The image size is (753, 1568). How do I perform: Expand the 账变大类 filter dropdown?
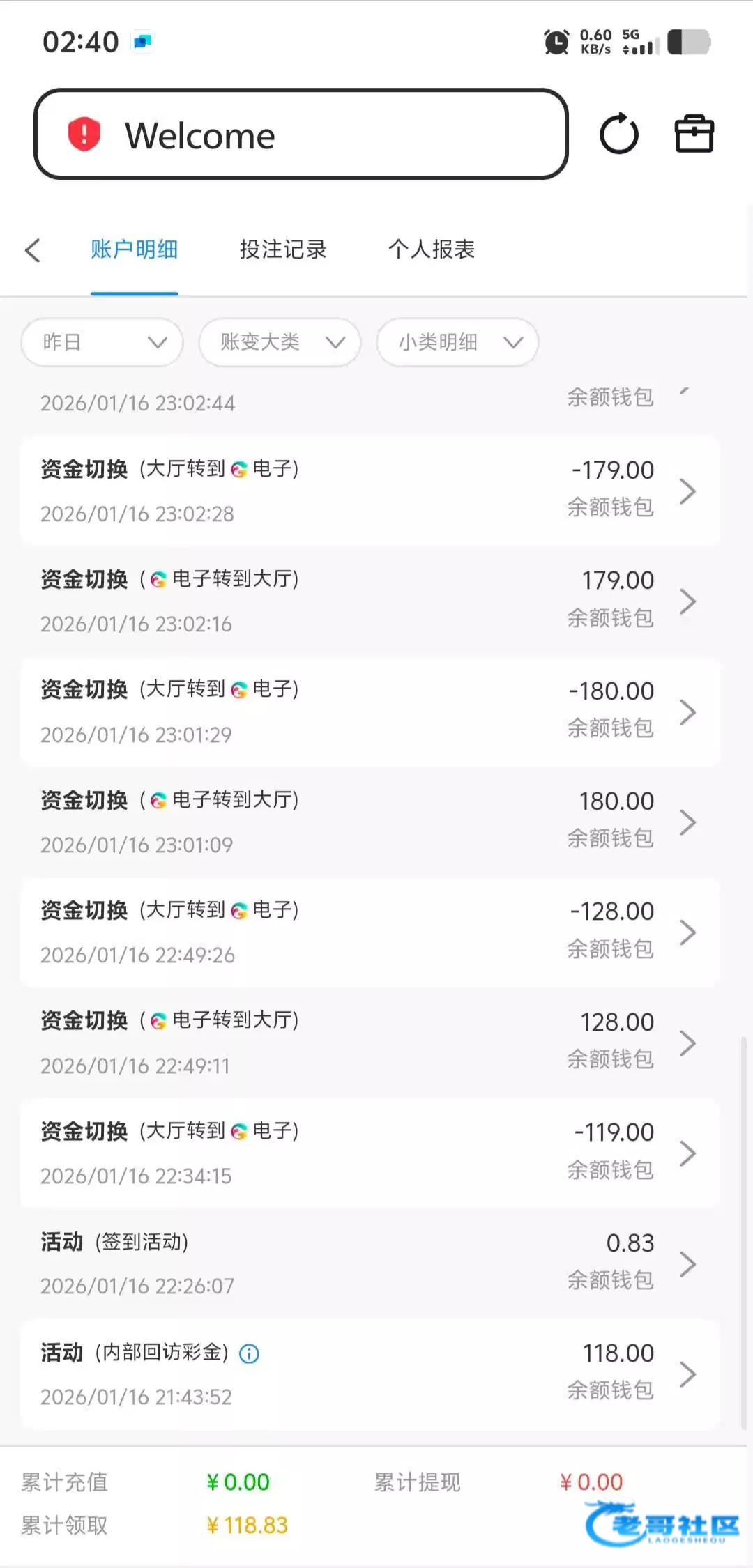click(x=280, y=342)
